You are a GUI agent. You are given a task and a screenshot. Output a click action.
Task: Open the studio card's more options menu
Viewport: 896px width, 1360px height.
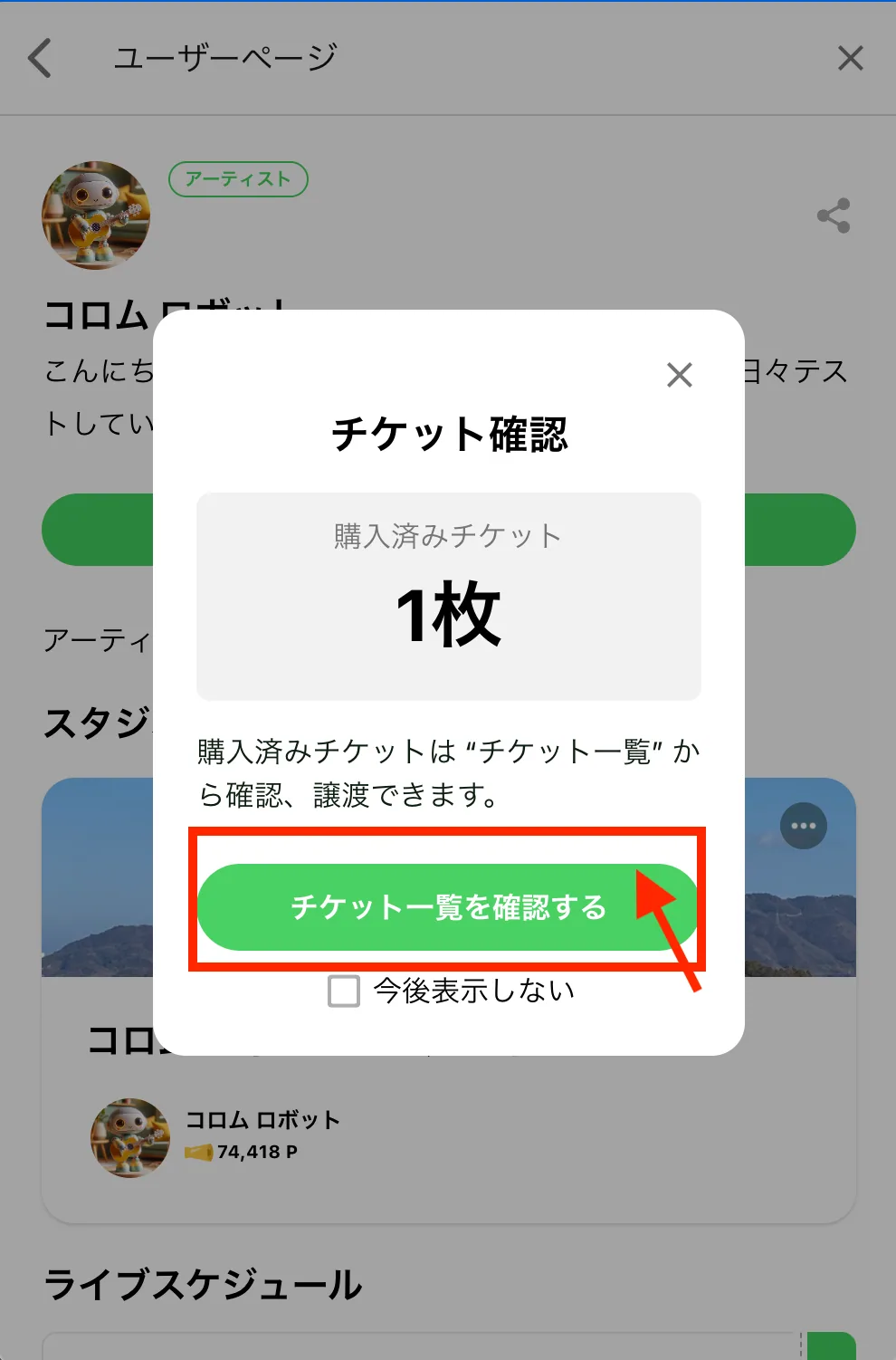pos(804,826)
